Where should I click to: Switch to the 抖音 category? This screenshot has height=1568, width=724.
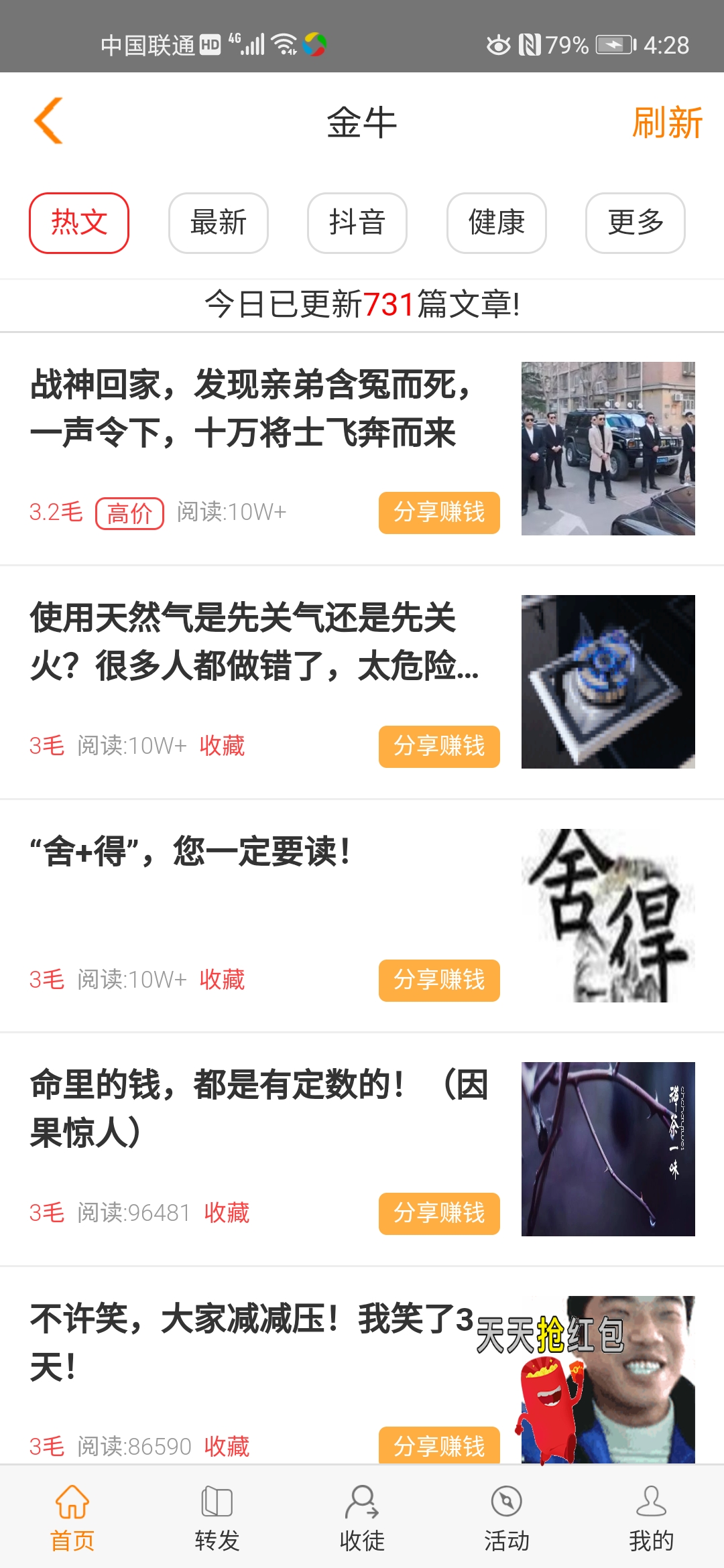(357, 223)
